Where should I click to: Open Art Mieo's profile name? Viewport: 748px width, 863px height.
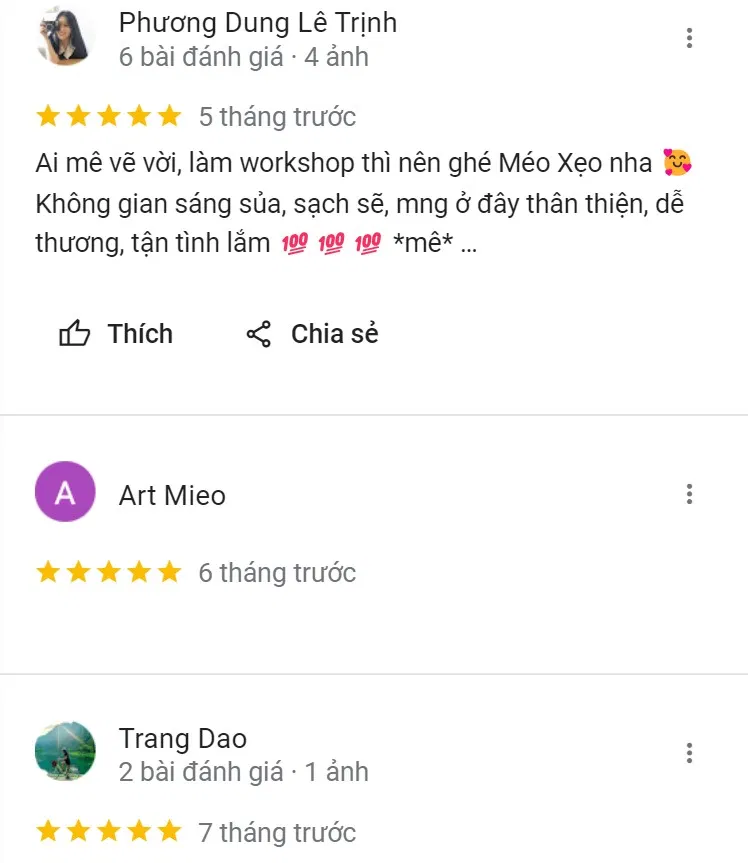[171, 494]
